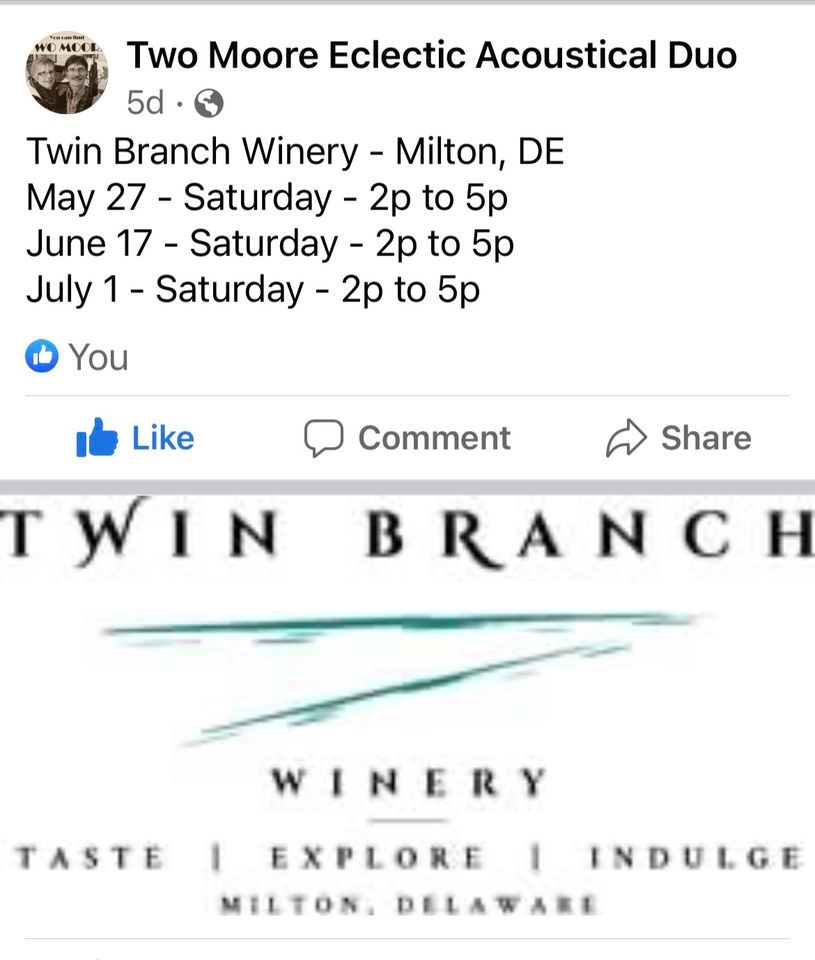Share the Two Moore post
The height and width of the screenshot is (960, 815).
pos(678,438)
